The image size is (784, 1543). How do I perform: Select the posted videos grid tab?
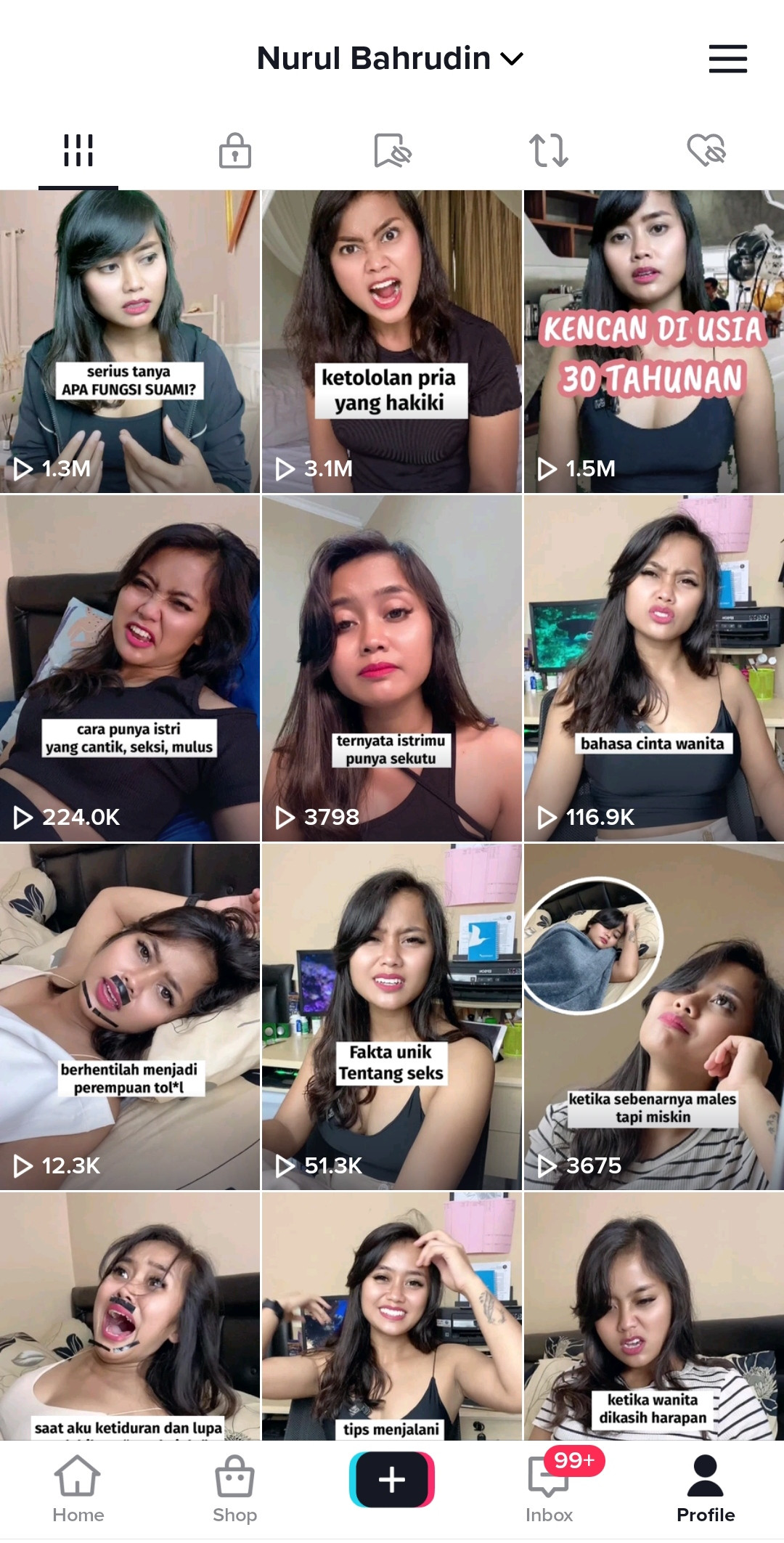point(78,150)
